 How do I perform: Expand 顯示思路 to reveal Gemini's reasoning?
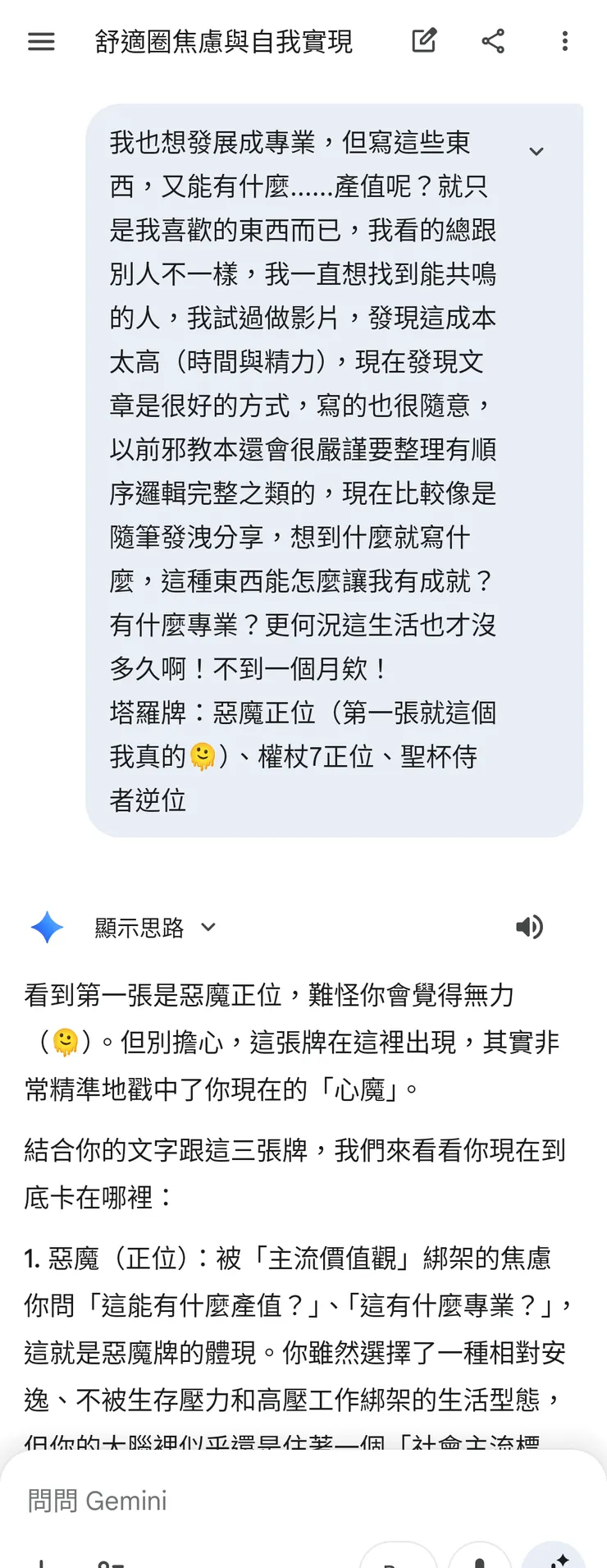(139, 927)
